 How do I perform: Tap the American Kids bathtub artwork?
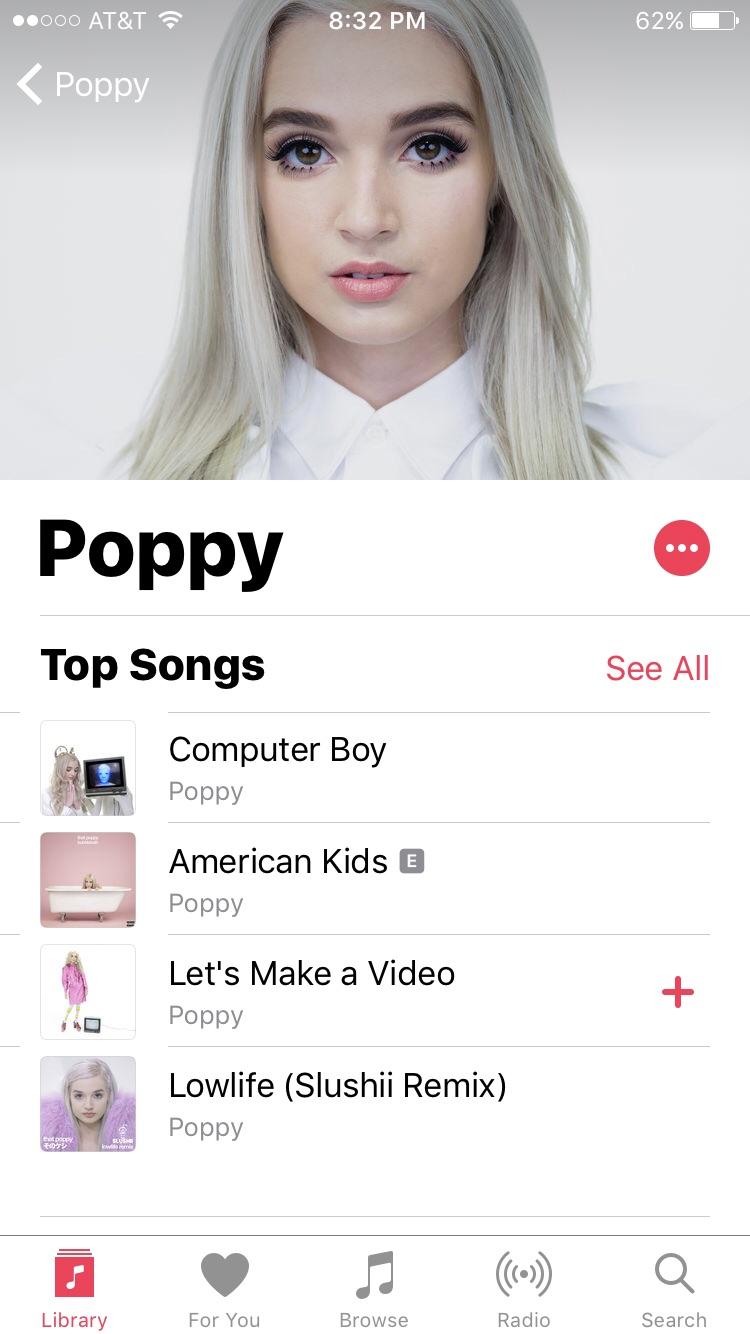(x=88, y=880)
